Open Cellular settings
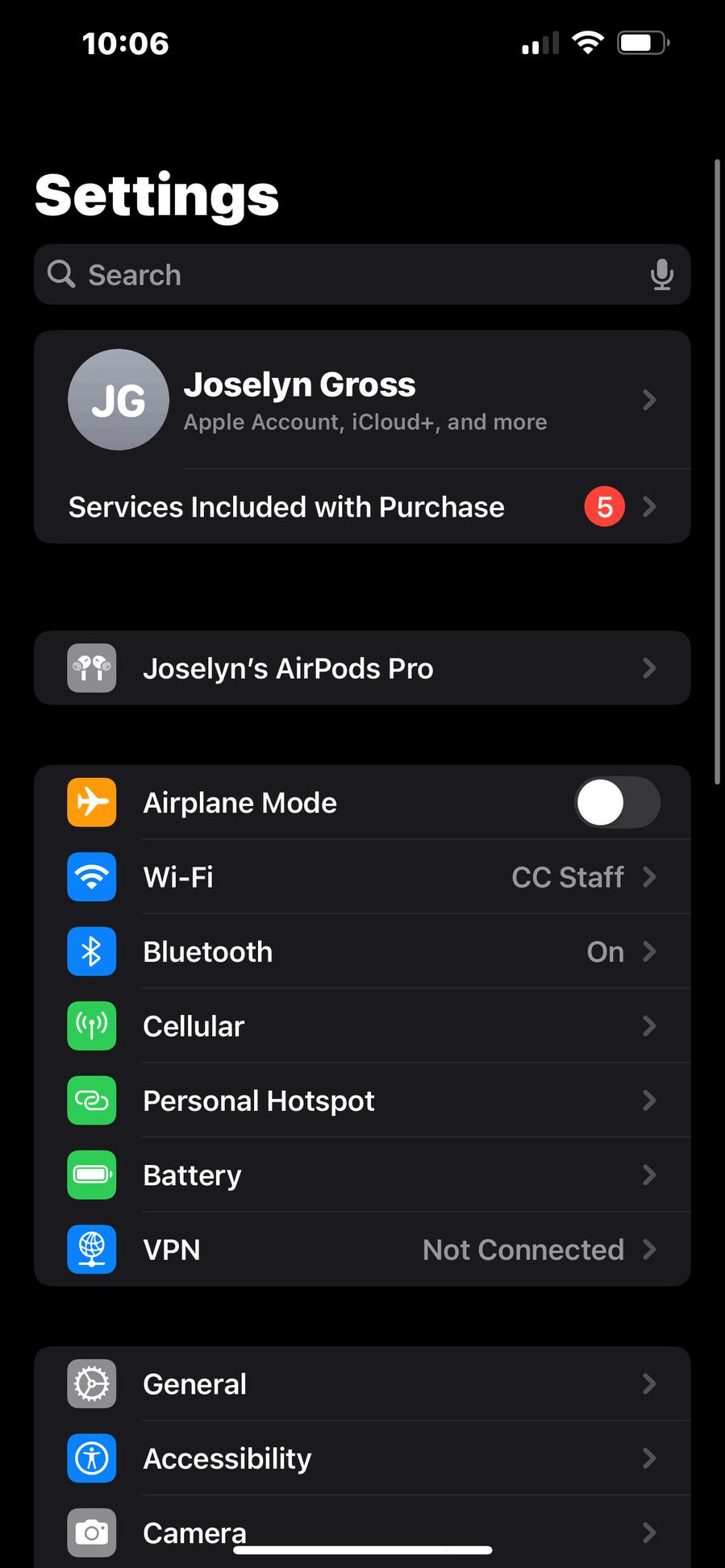The height and width of the screenshot is (1568, 725). pyautogui.click(x=363, y=1026)
